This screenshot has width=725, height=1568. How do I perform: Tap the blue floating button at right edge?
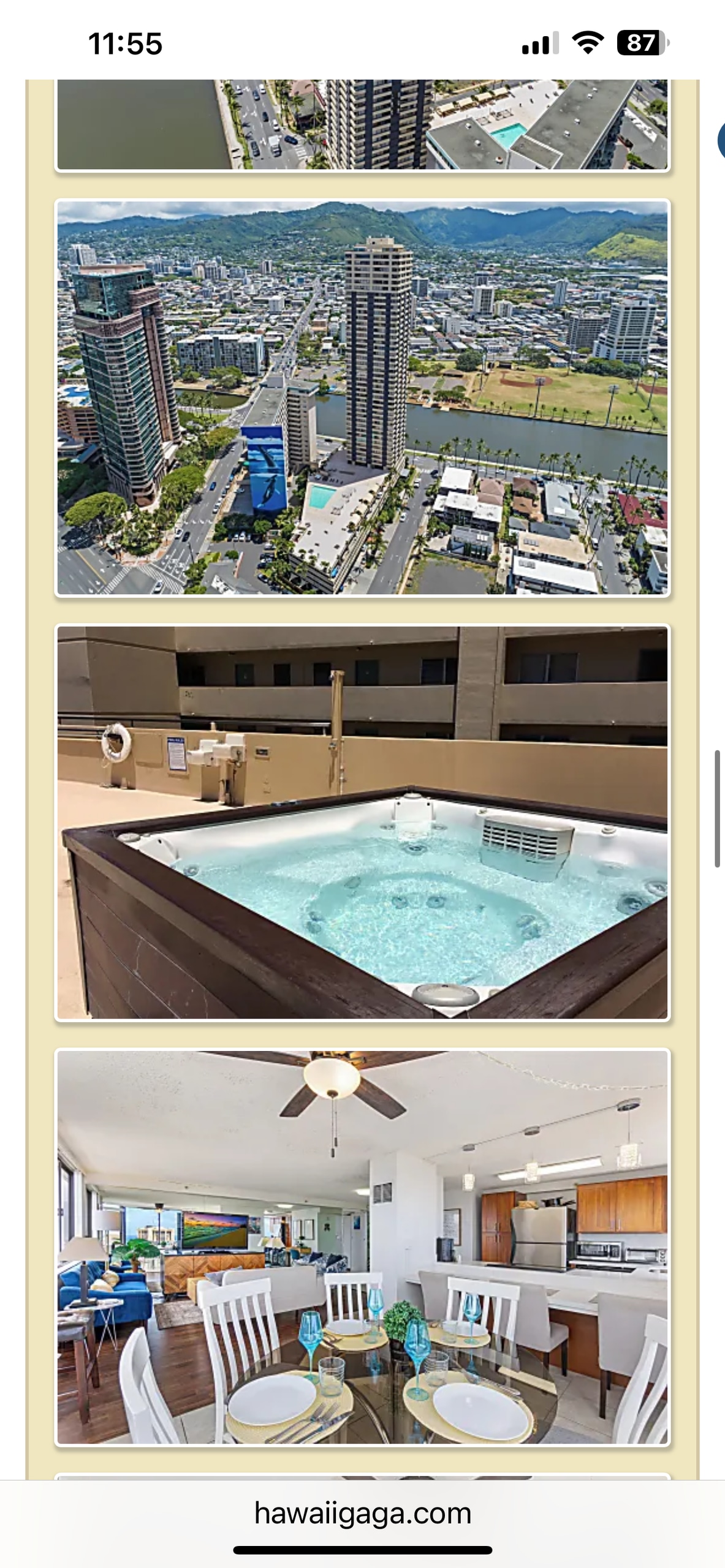tap(721, 141)
